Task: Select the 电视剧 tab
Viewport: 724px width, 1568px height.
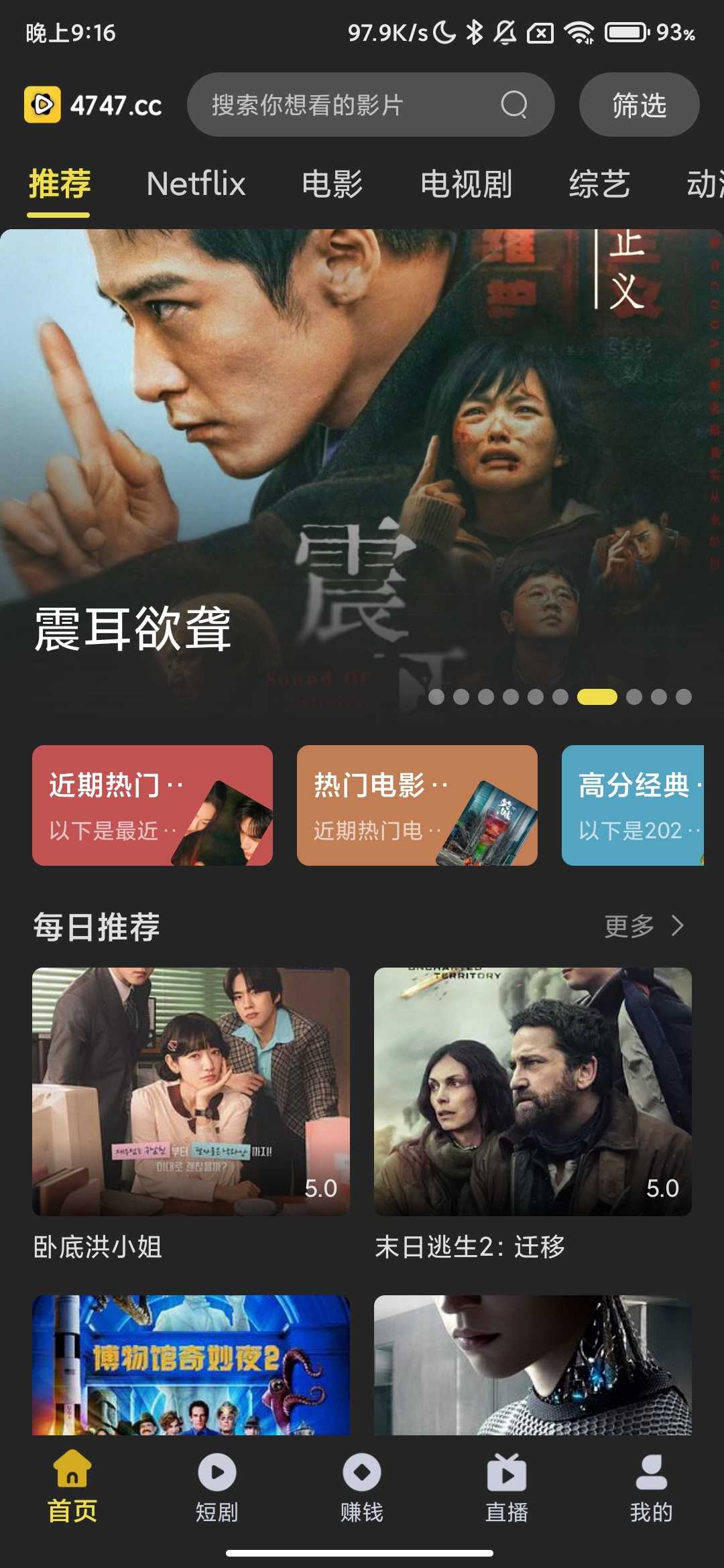Action: point(467,184)
